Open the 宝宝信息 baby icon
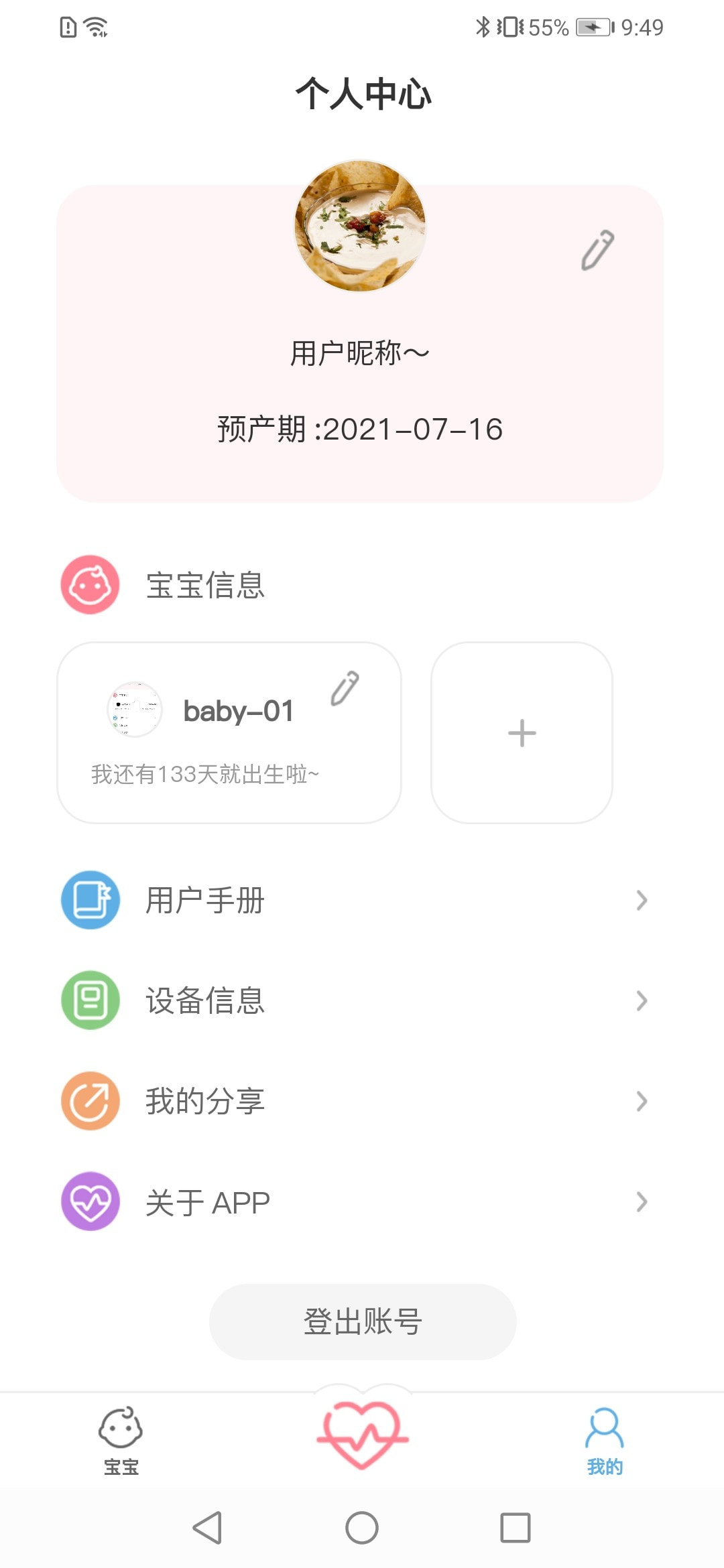 click(x=89, y=584)
